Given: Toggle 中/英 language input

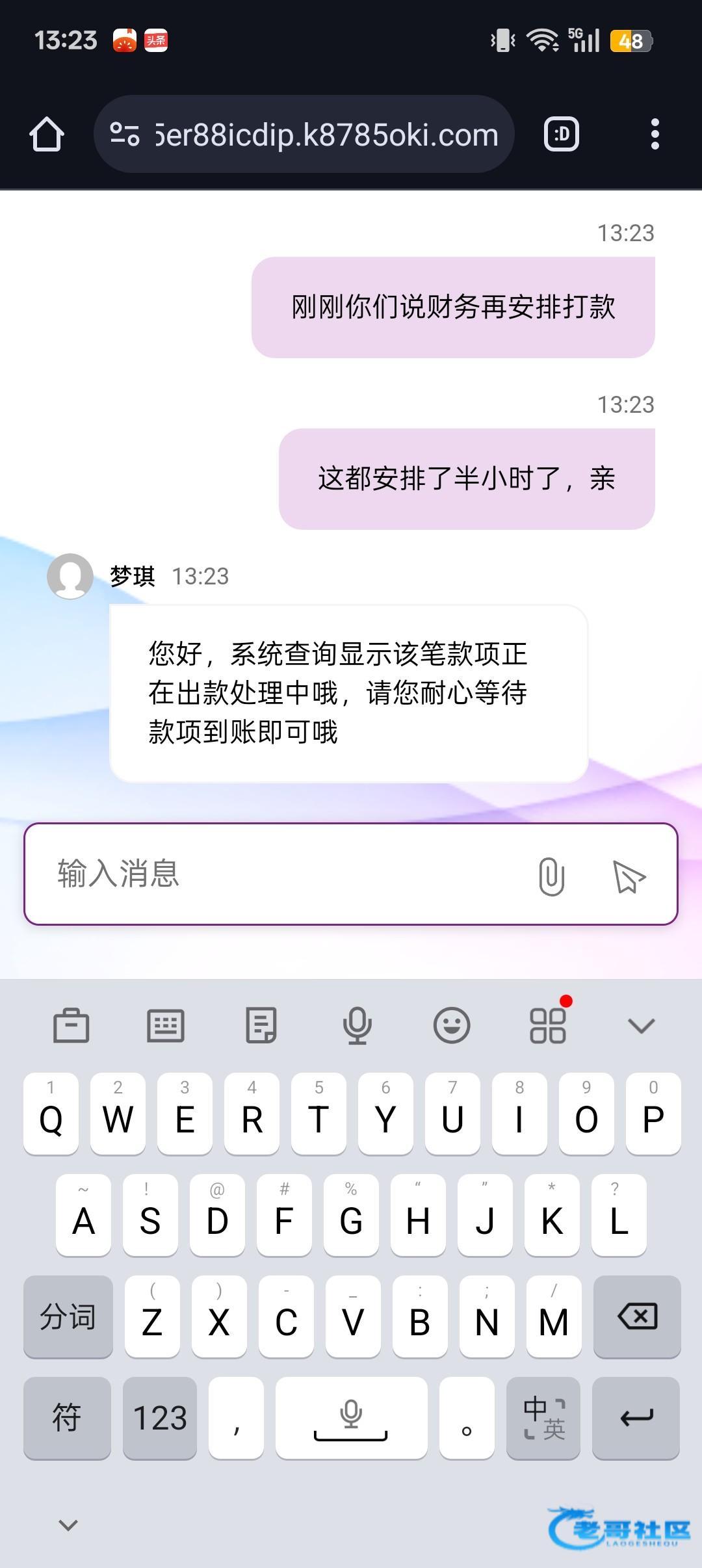Looking at the screenshot, I should 543,1418.
